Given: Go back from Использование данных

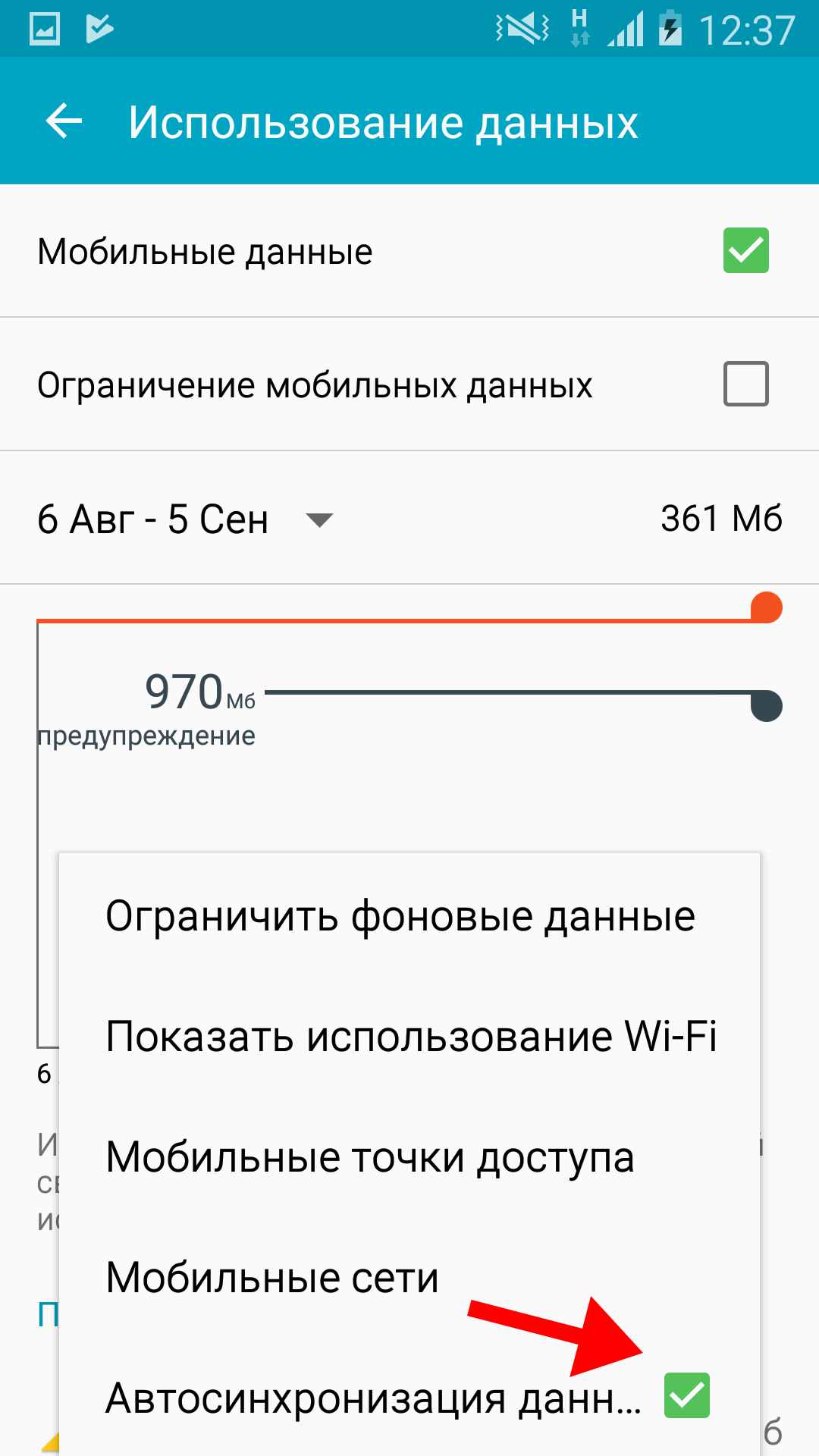Looking at the screenshot, I should pyautogui.click(x=64, y=121).
